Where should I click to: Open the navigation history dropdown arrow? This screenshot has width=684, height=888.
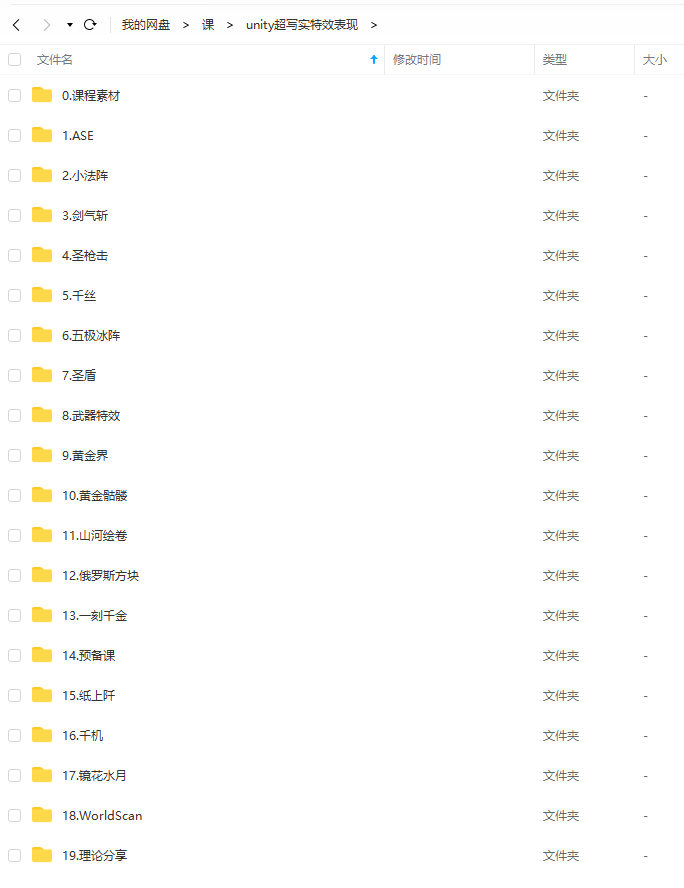[70, 24]
